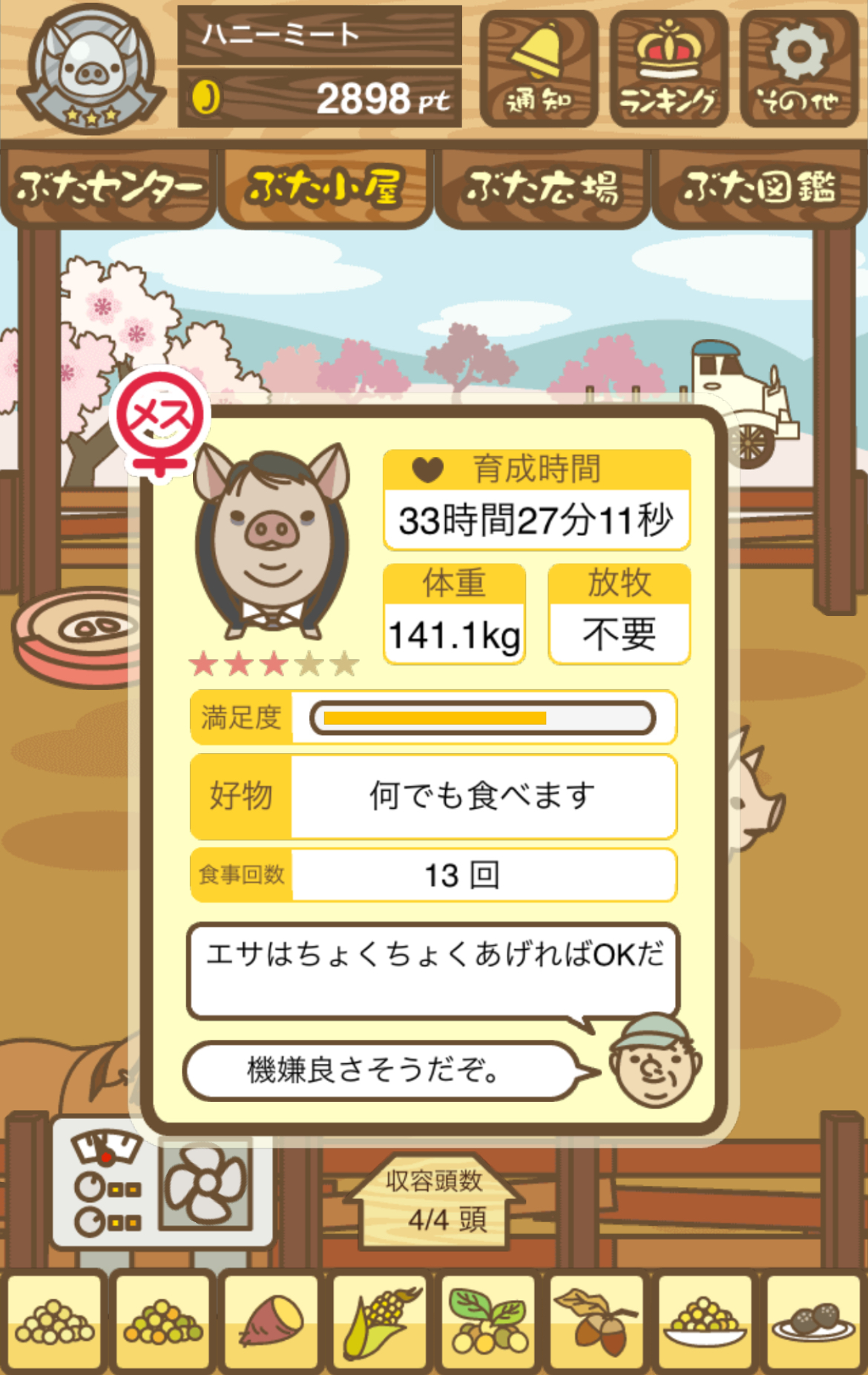868x1375 pixels.
Task: Select the dark truffles on a plate
Action: pos(813,1322)
